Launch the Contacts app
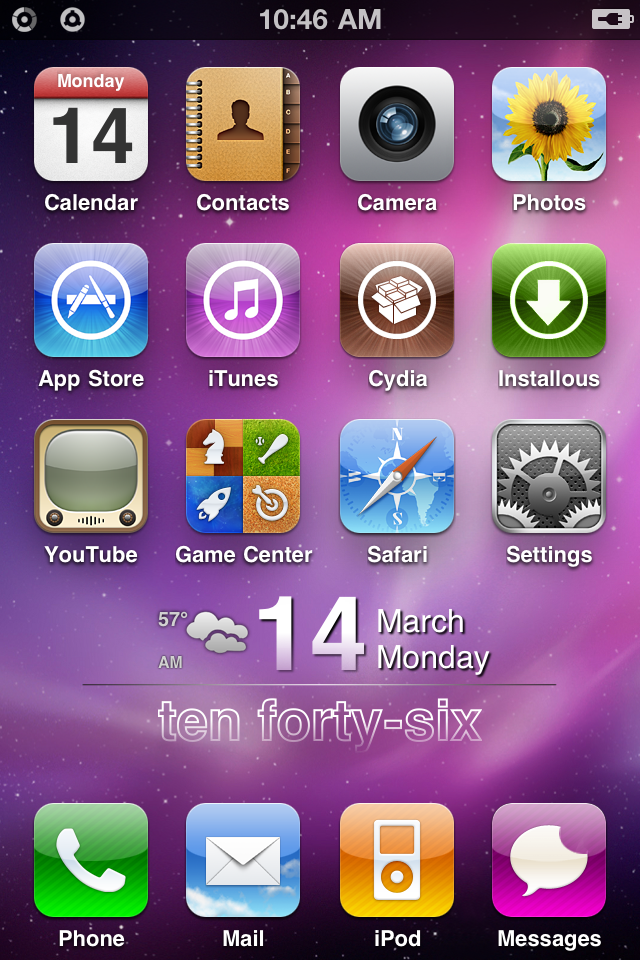640x960 pixels. coord(243,124)
